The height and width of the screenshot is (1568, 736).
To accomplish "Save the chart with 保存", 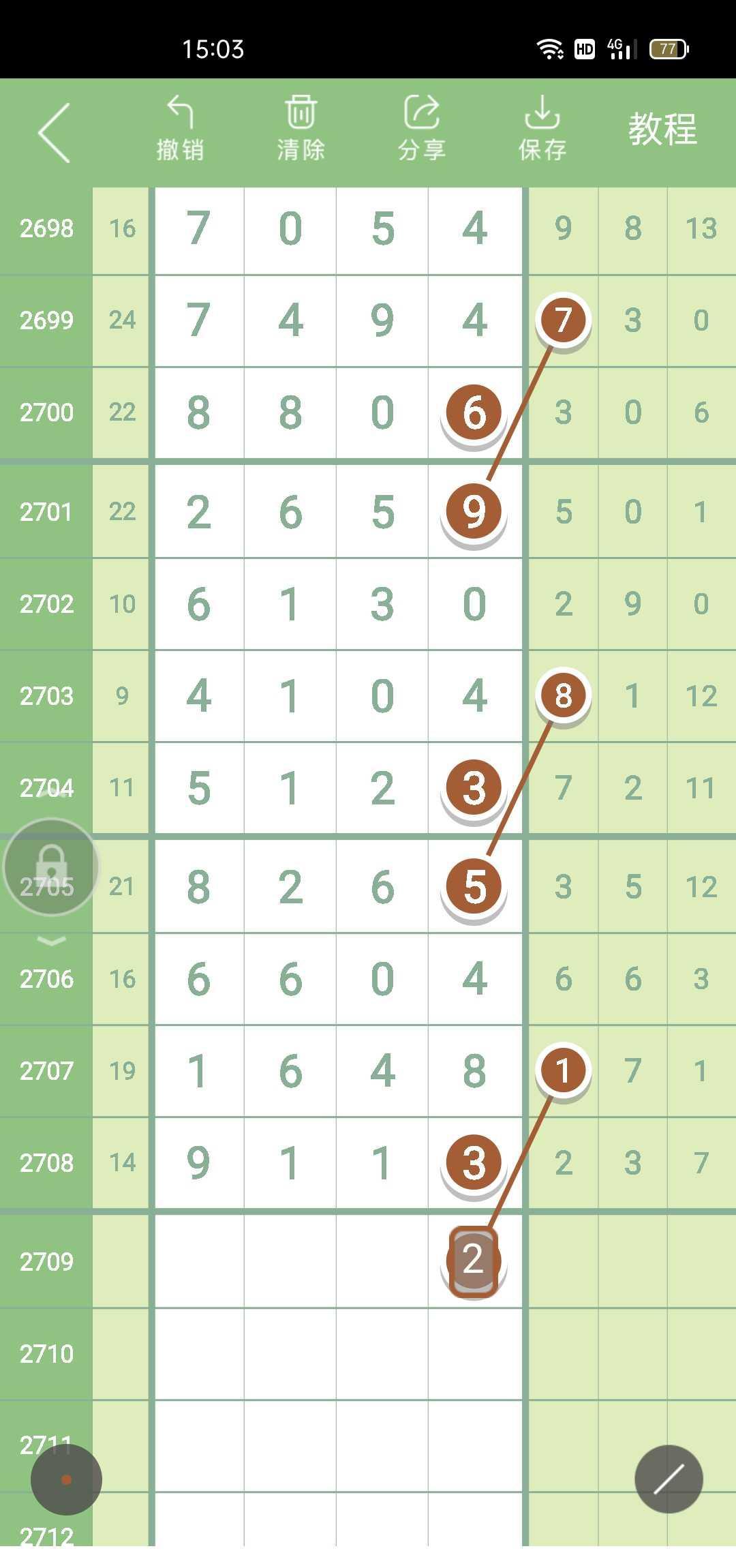I will 542,130.
